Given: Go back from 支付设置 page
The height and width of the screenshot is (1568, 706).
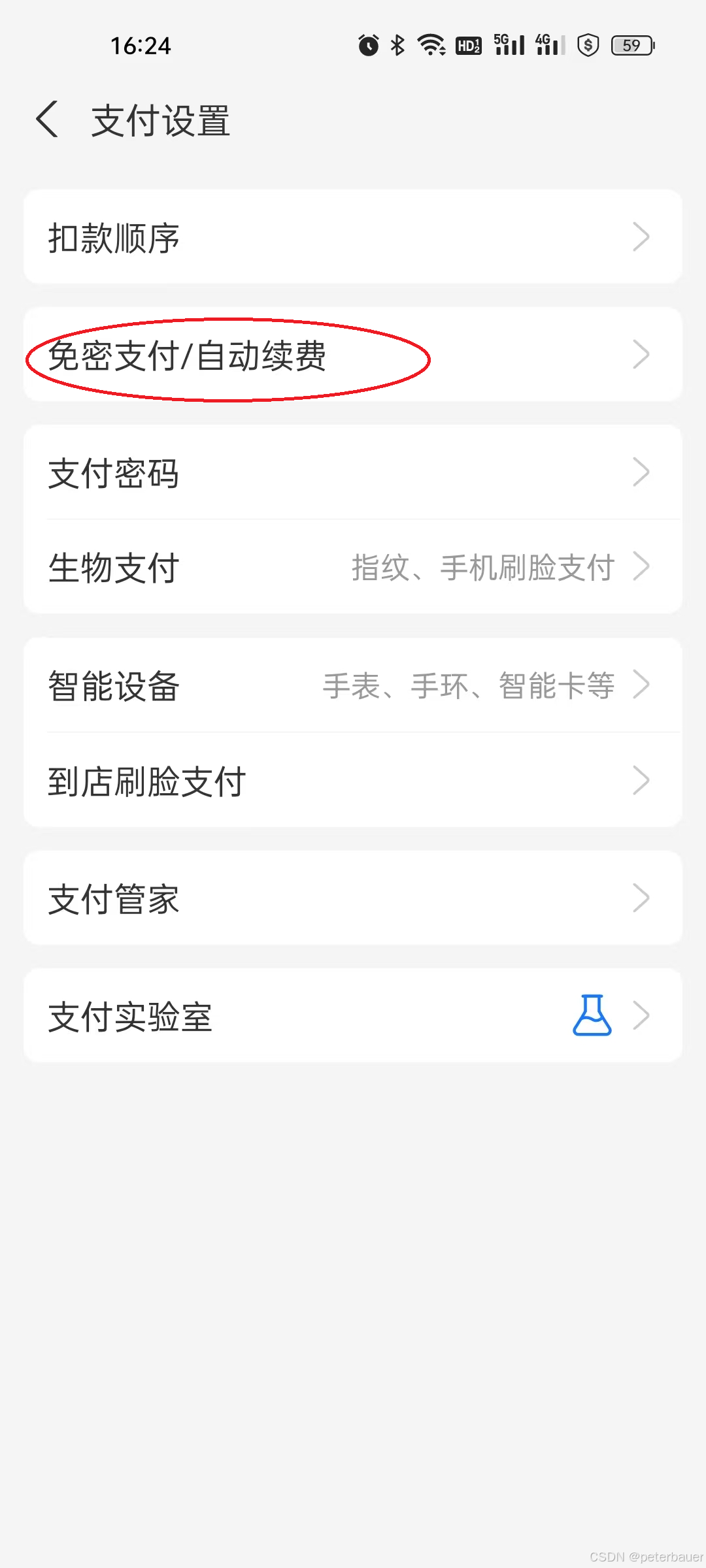Looking at the screenshot, I should pos(47,120).
